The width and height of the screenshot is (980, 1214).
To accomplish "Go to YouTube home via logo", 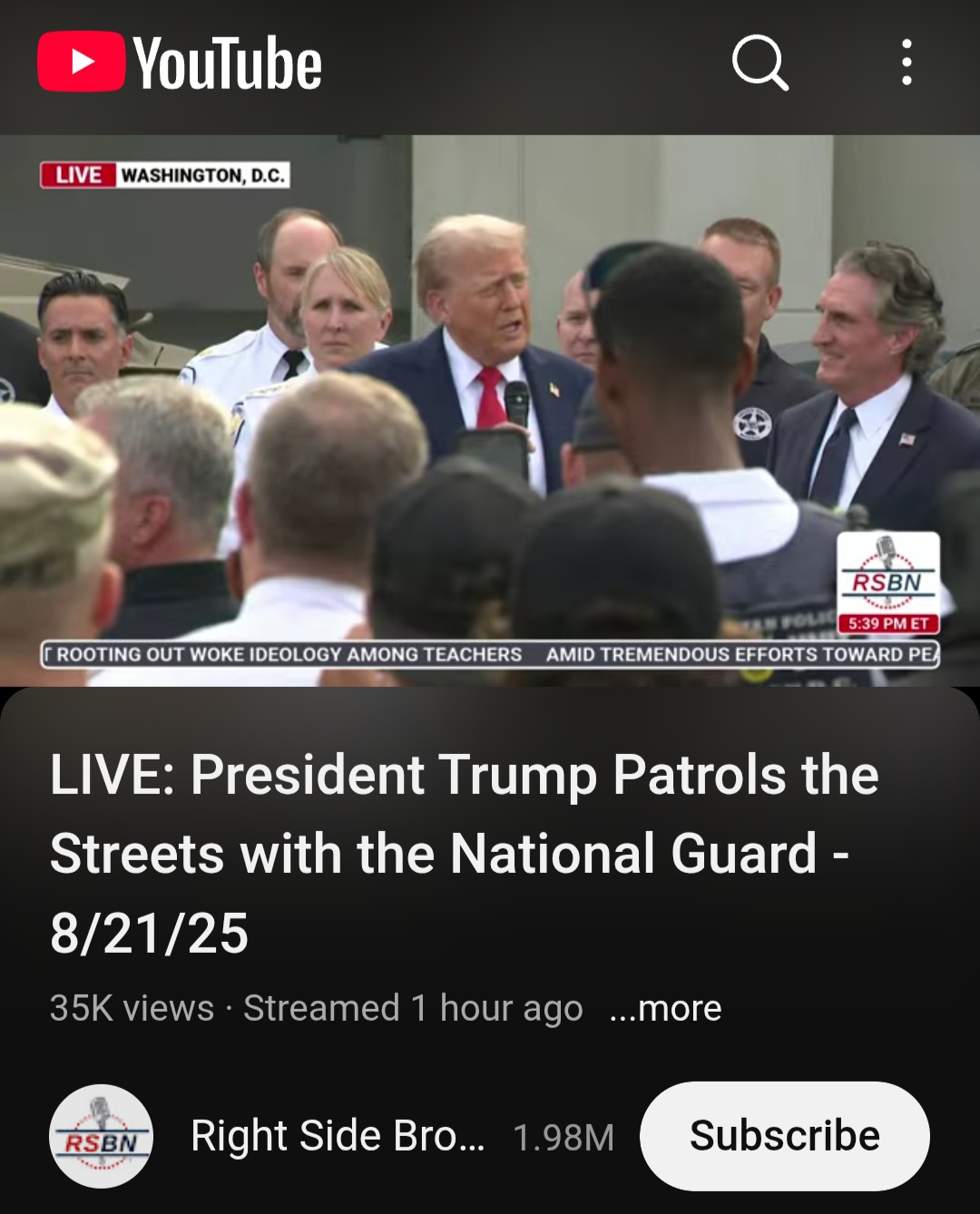I will pos(180,63).
